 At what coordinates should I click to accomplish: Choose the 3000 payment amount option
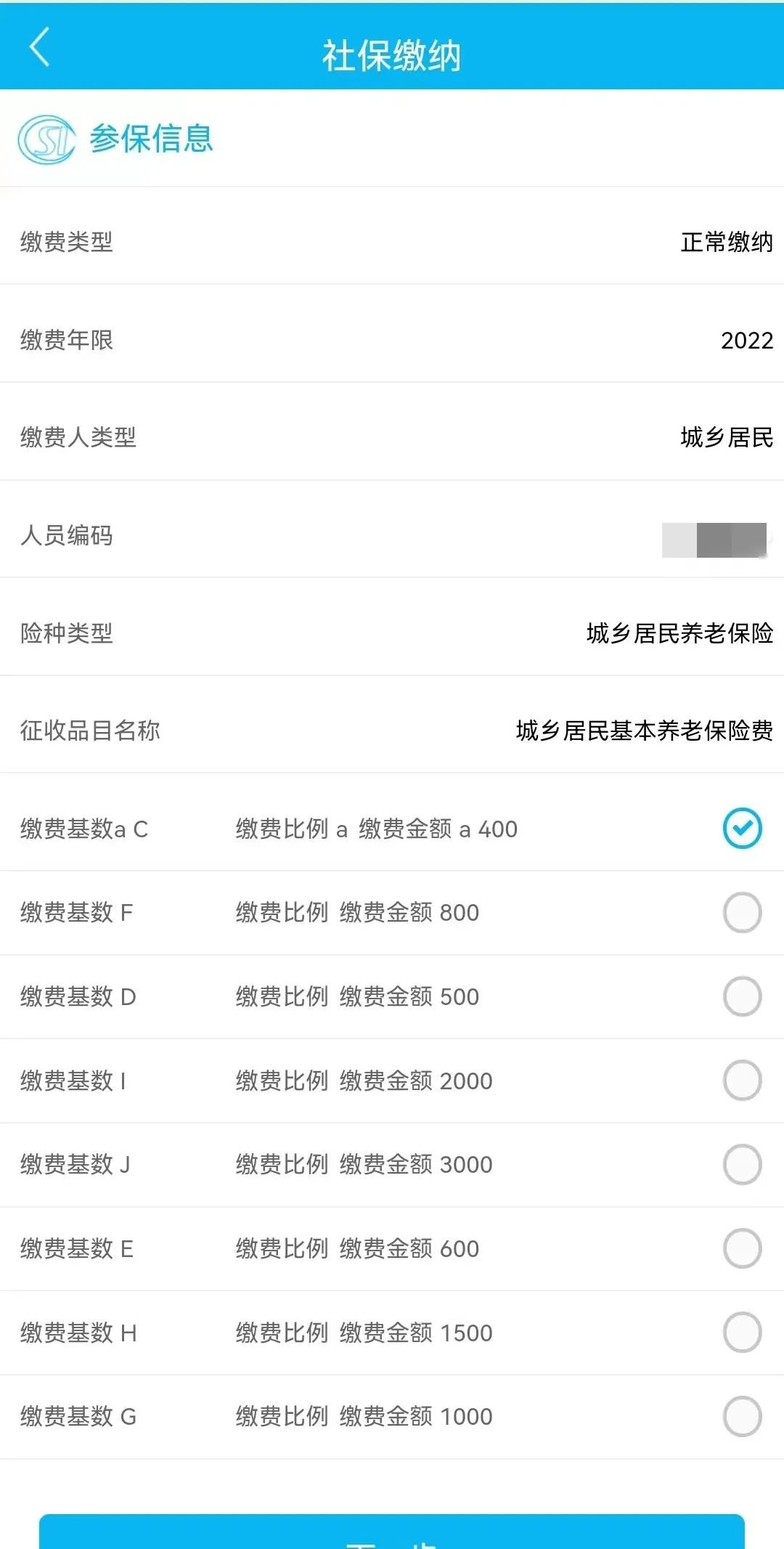[x=742, y=1164]
